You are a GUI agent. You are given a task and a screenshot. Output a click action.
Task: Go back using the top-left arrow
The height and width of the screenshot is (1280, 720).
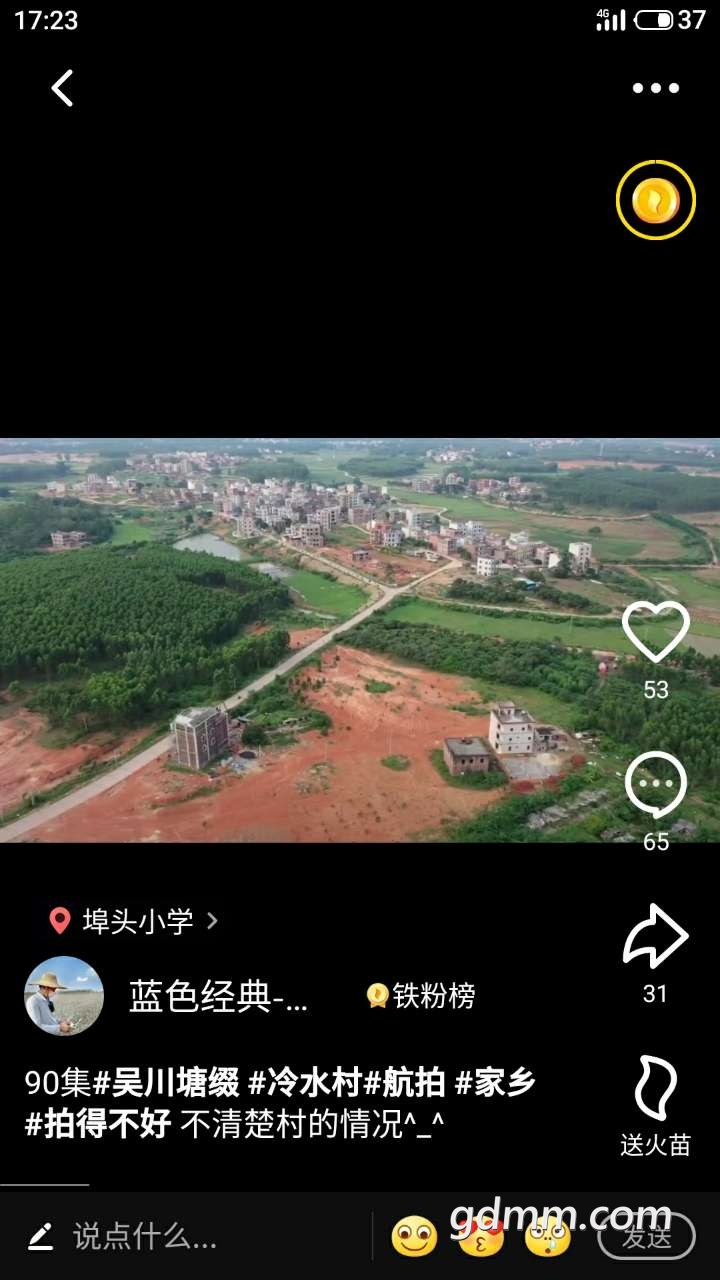pos(62,88)
